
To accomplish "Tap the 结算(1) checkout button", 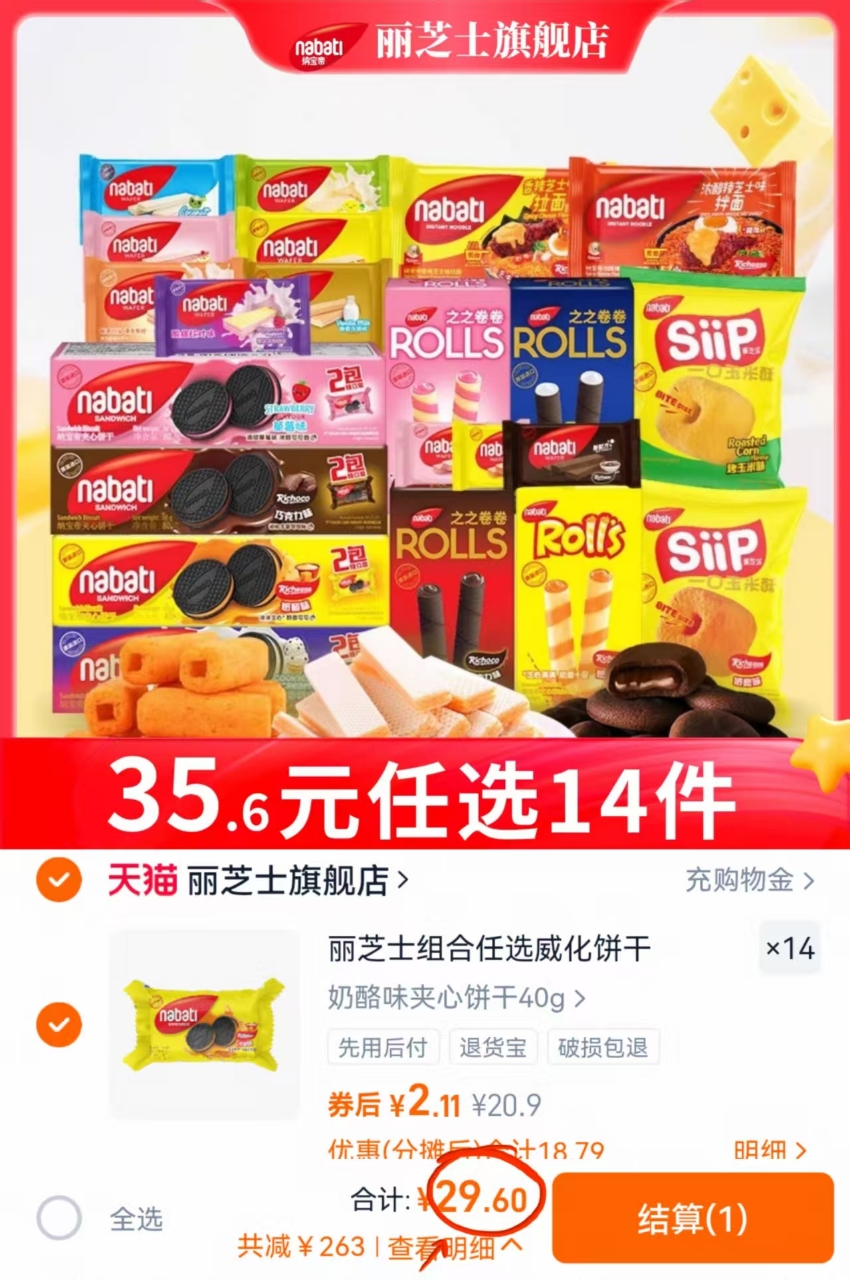I will tap(694, 1217).
